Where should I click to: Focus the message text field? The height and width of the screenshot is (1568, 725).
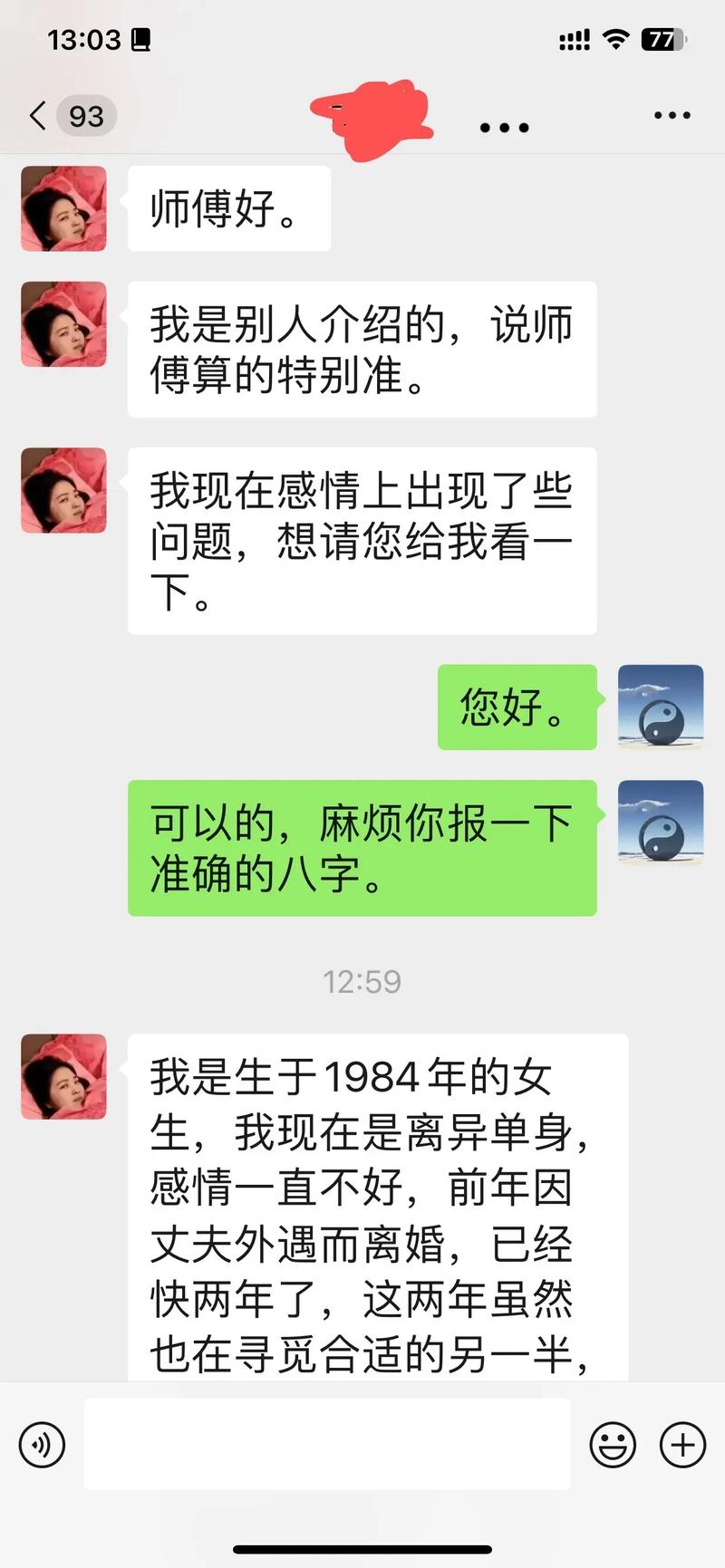point(326,1444)
